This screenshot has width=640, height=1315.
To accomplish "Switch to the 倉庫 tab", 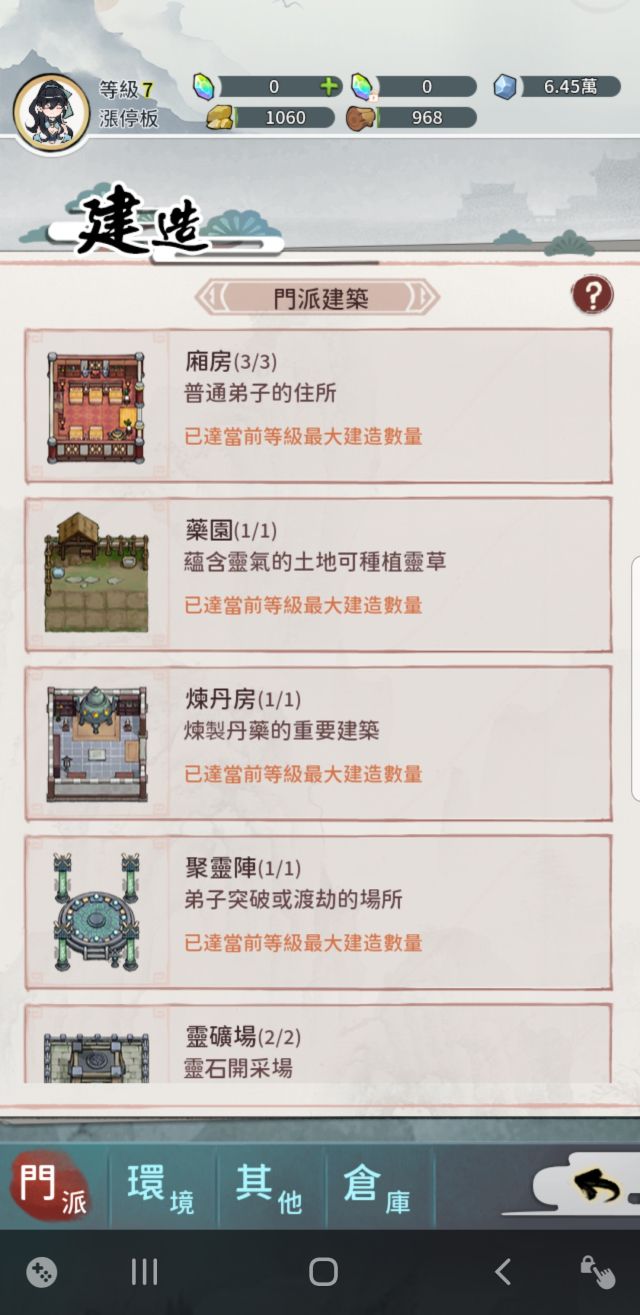I will click(x=377, y=1188).
